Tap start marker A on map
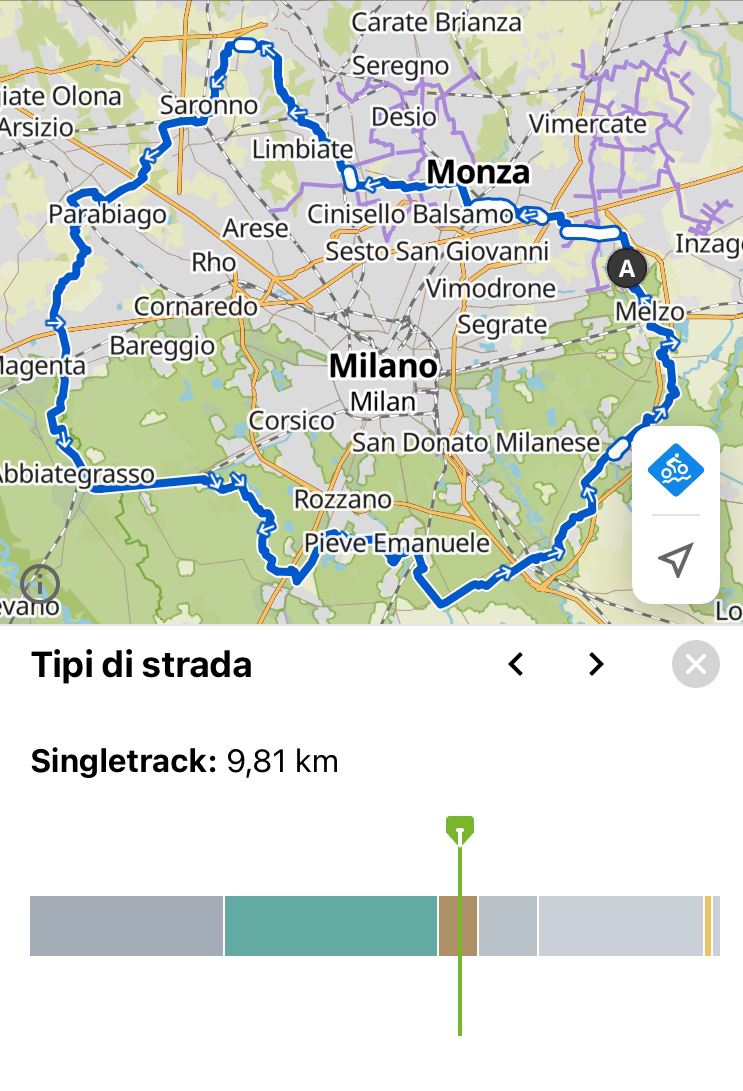Screen dimensions: 743x1091 (x=627, y=269)
